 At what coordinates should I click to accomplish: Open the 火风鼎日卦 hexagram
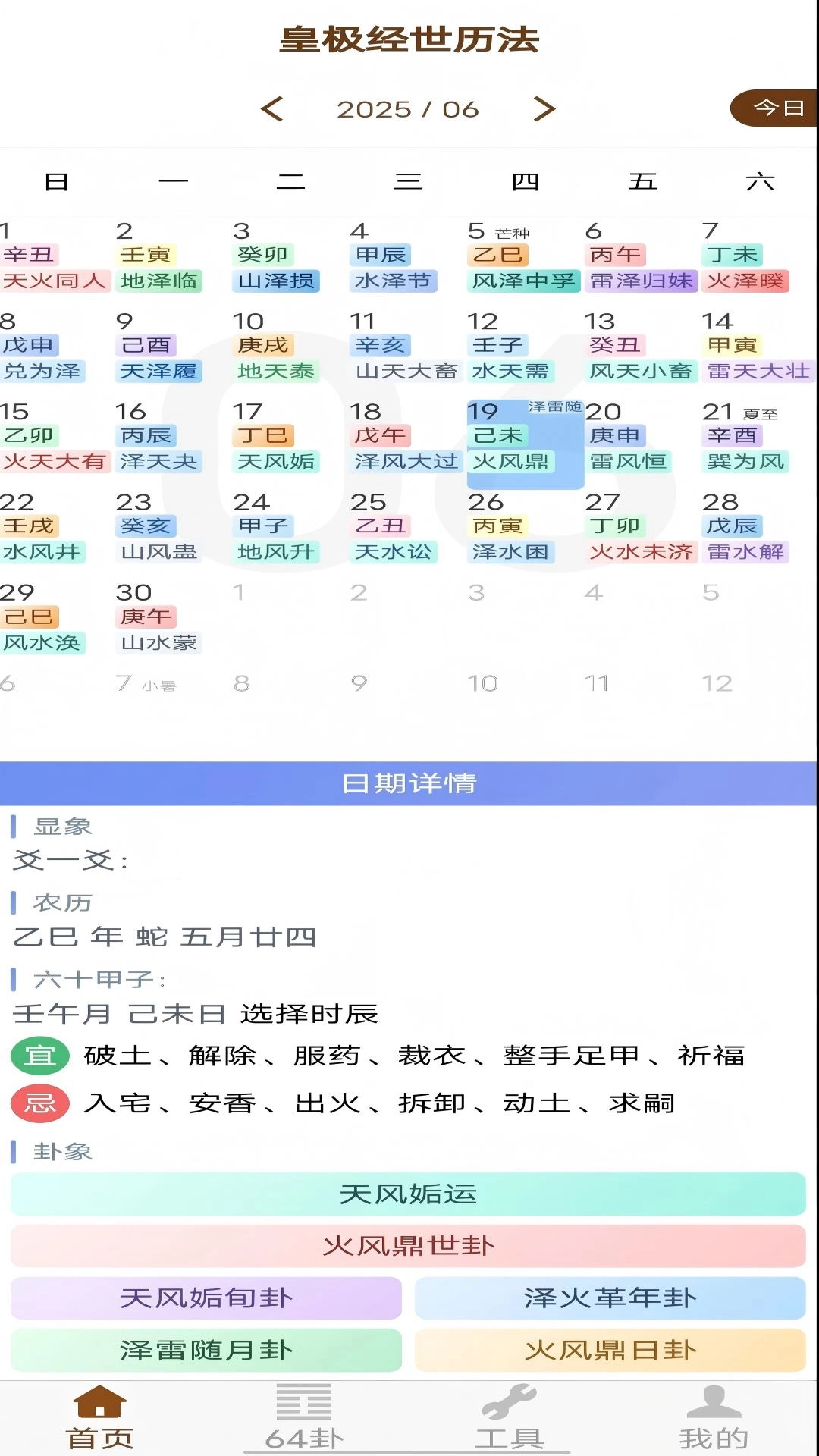[610, 1350]
